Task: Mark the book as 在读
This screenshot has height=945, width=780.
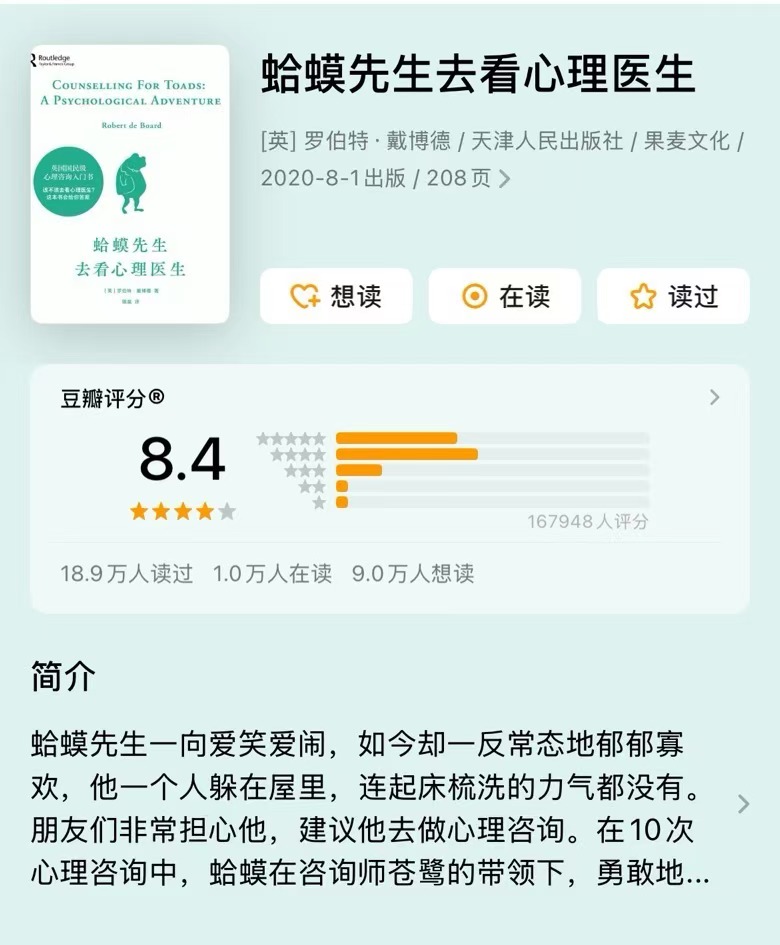Action: tap(505, 296)
